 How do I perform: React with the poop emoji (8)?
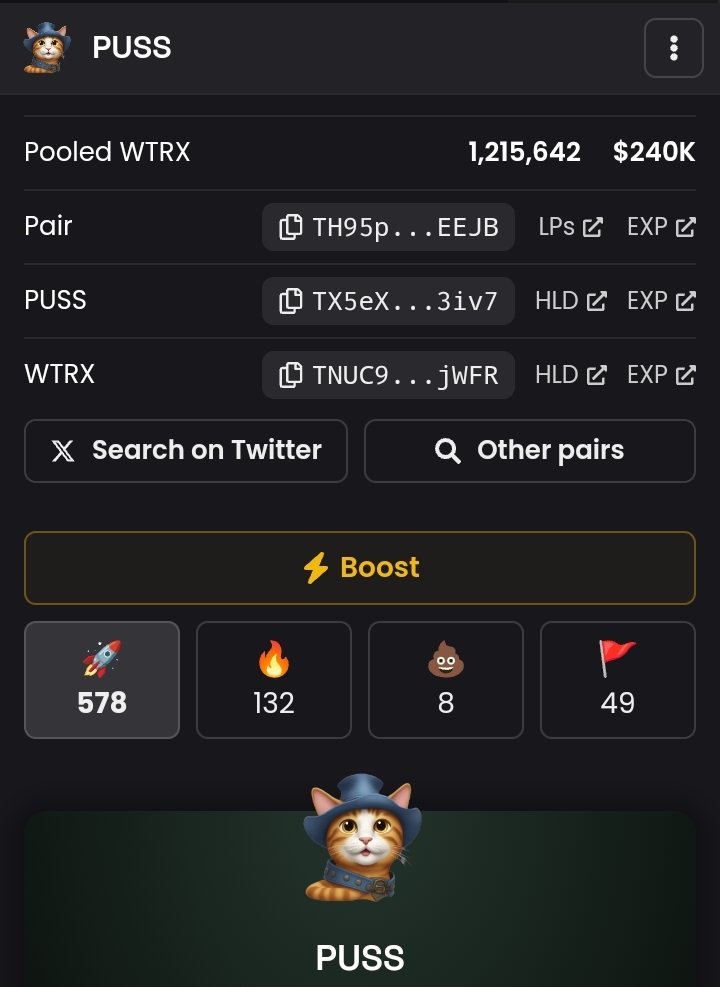446,680
